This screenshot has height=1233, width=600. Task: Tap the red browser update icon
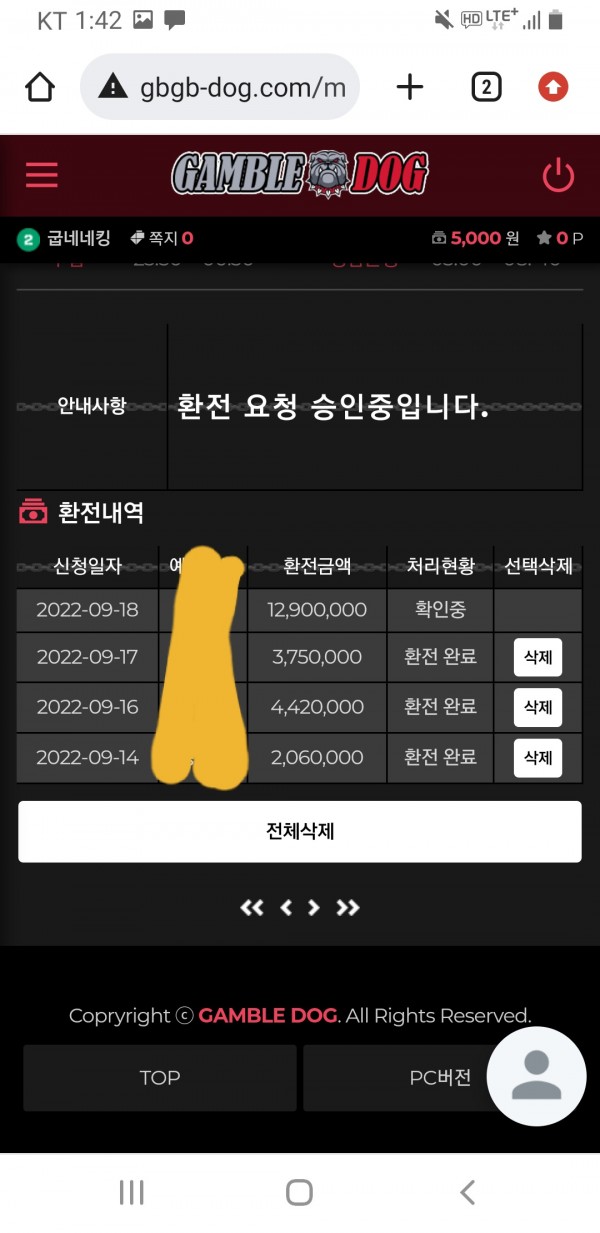tap(553, 88)
